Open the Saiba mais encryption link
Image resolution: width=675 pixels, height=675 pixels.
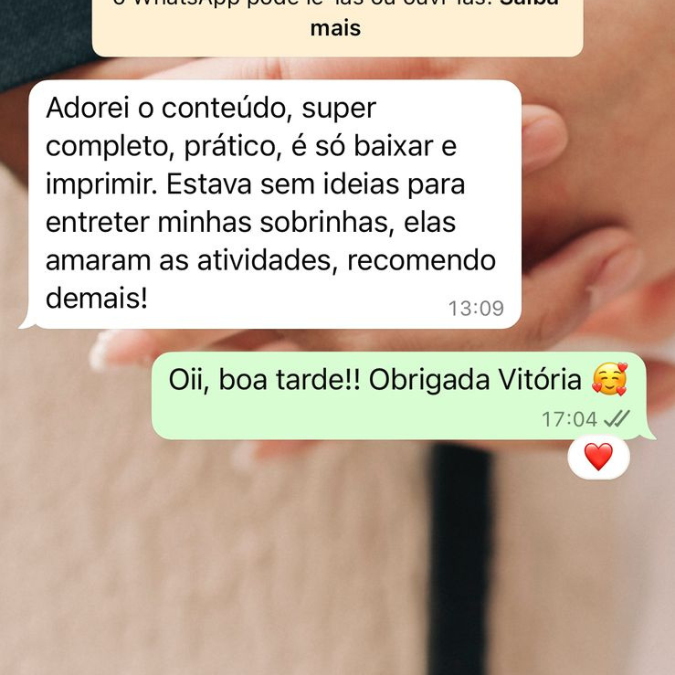[336, 28]
